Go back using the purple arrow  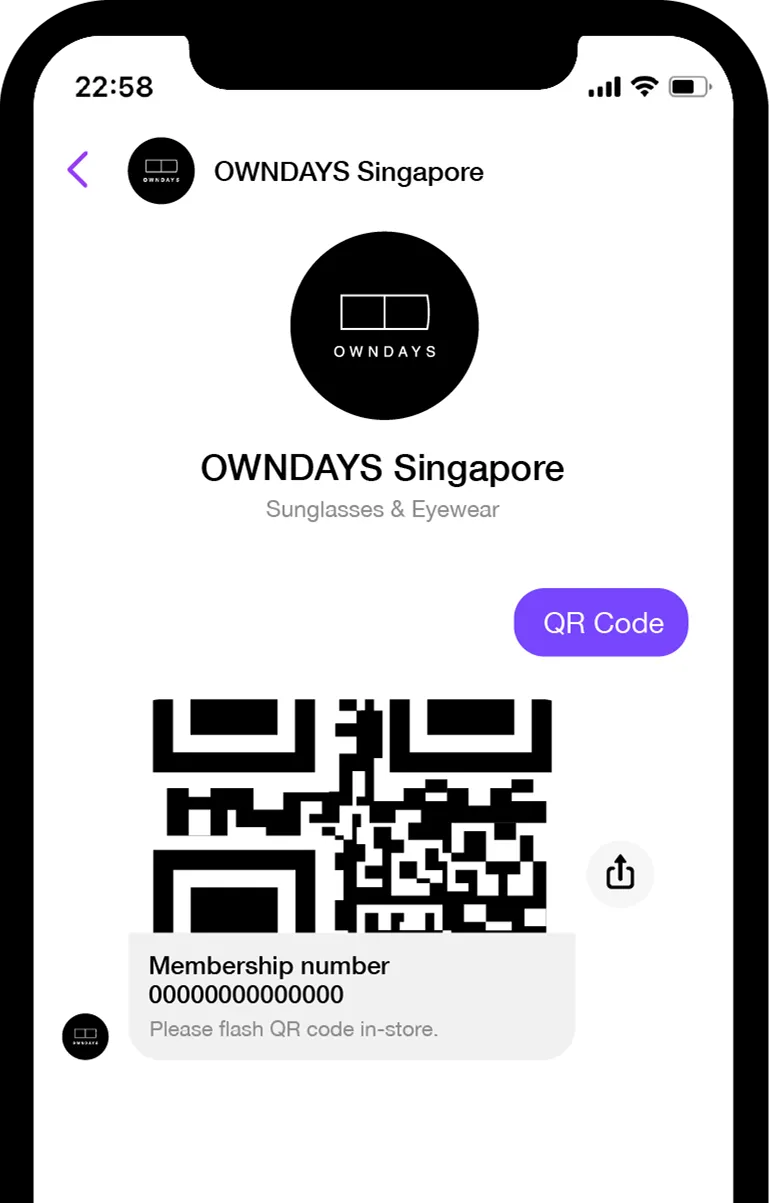point(78,170)
